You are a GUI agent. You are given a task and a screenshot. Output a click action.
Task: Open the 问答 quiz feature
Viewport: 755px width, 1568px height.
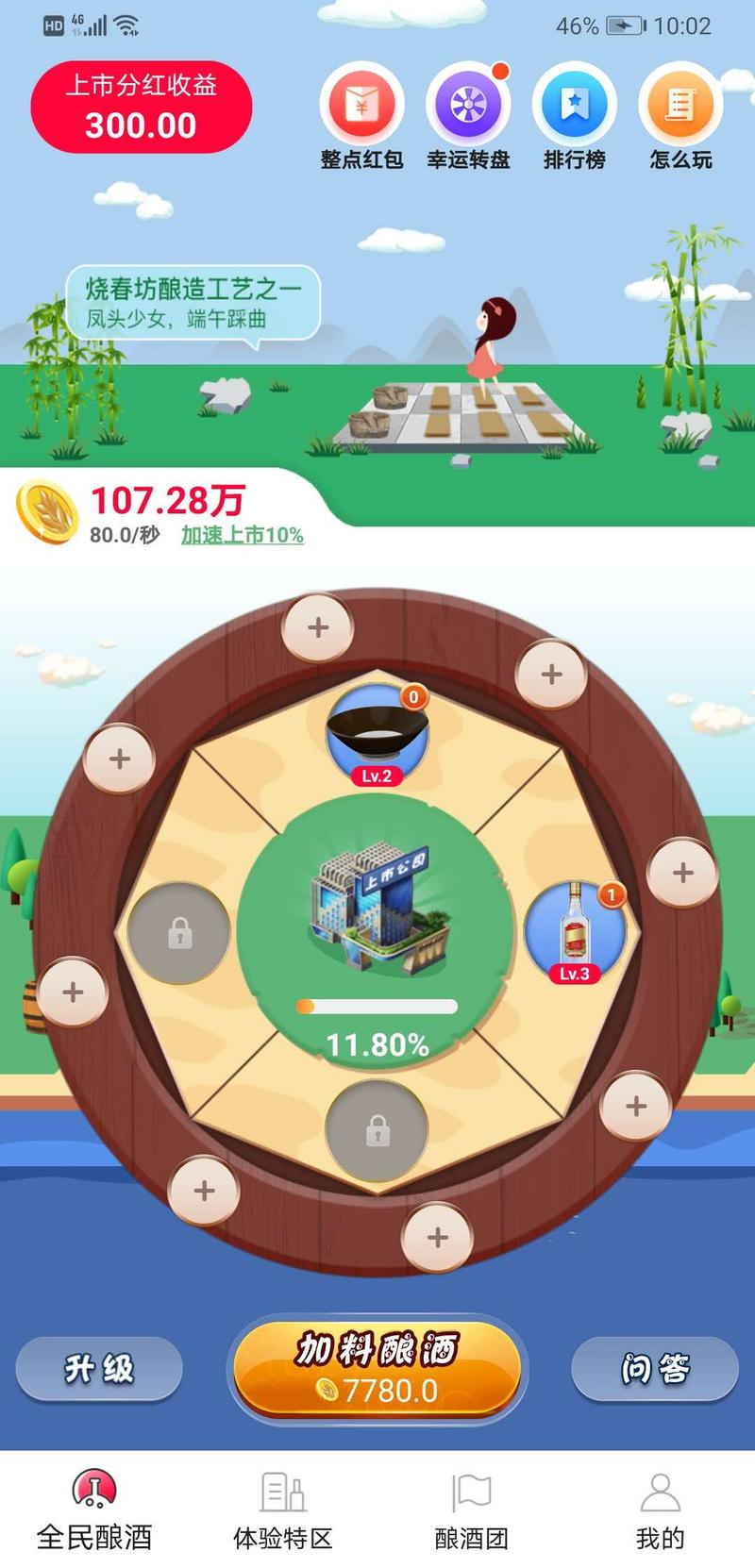point(655,1366)
